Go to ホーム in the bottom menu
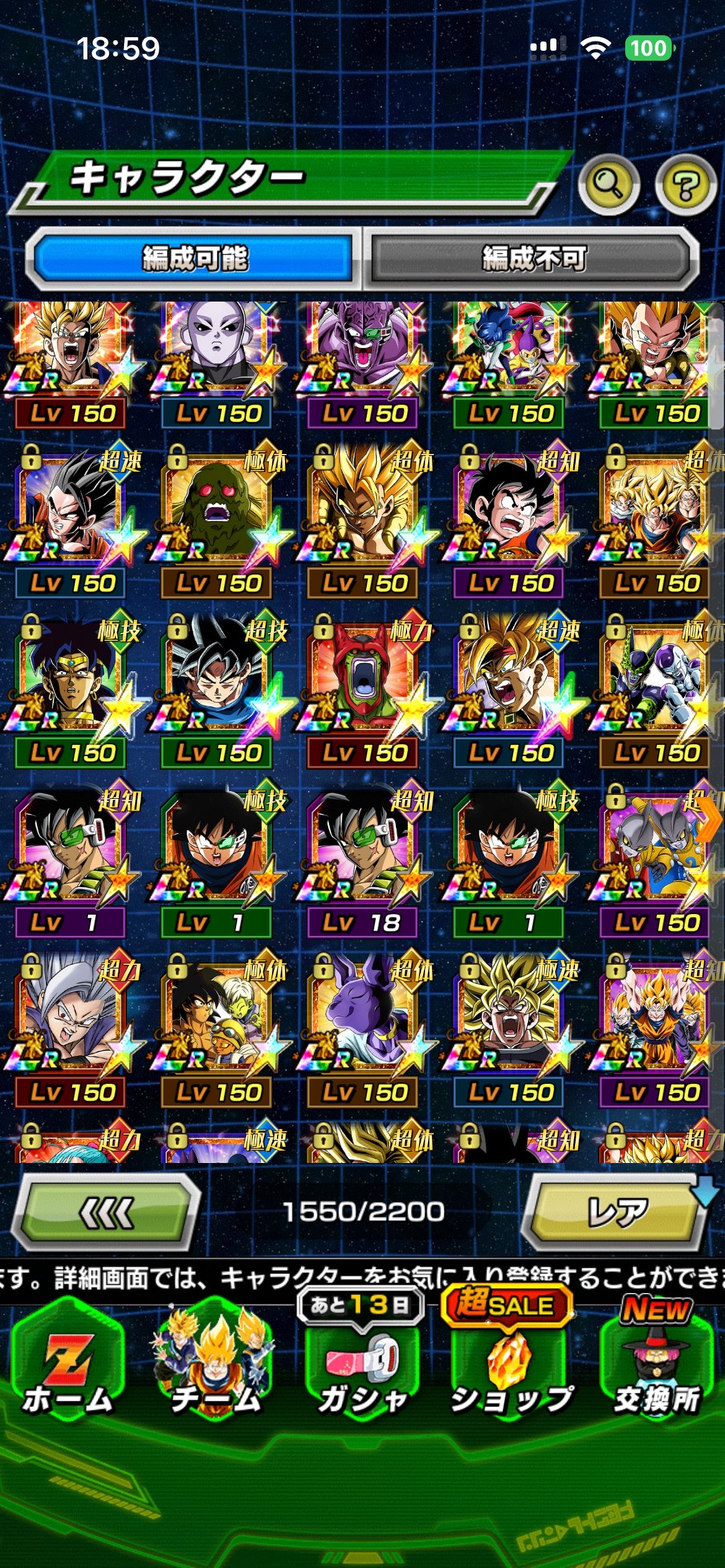725x1568 pixels. coord(67,1367)
